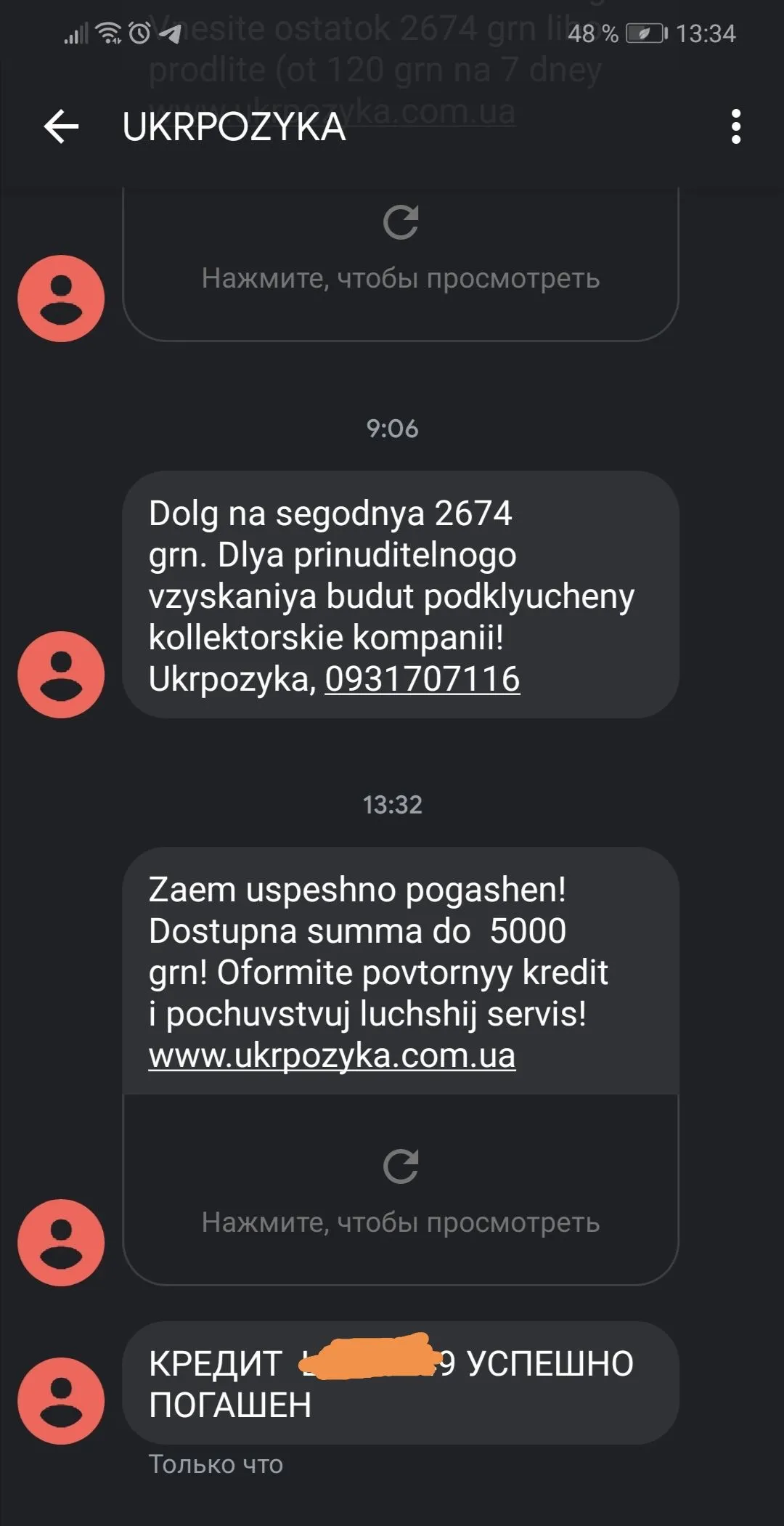Go back from the UKRPOZYKA conversation

[x=61, y=127]
